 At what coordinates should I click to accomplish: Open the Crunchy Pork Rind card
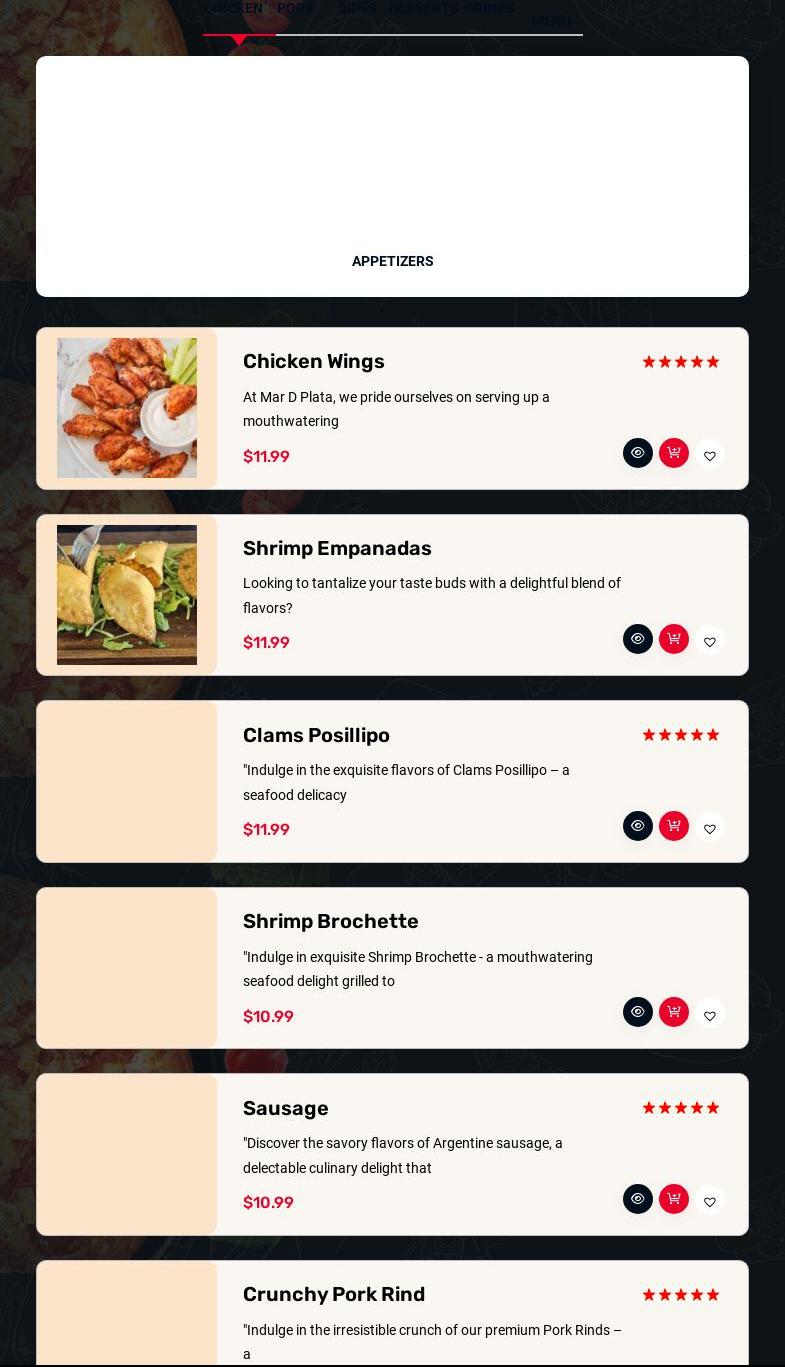click(x=333, y=1295)
